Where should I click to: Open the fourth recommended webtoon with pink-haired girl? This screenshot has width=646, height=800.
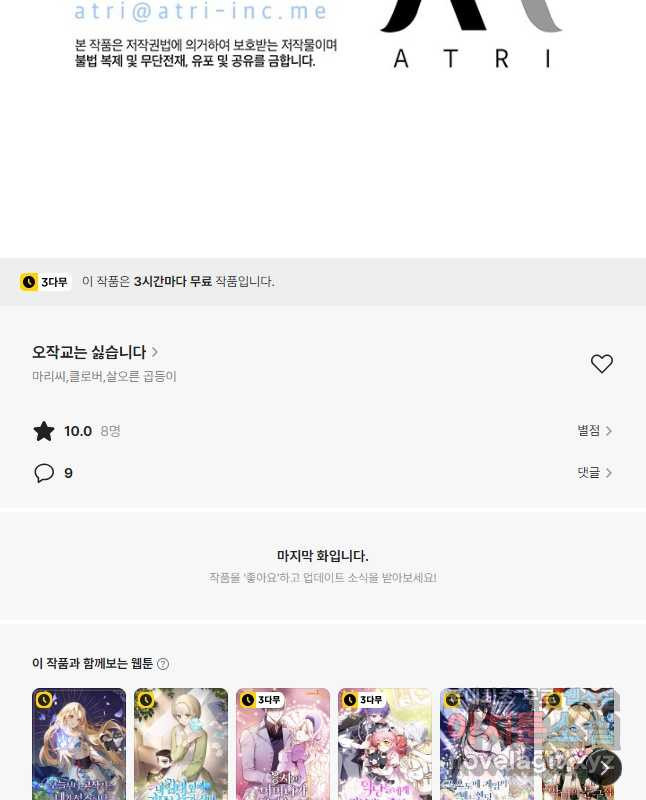pyautogui.click(x=385, y=744)
